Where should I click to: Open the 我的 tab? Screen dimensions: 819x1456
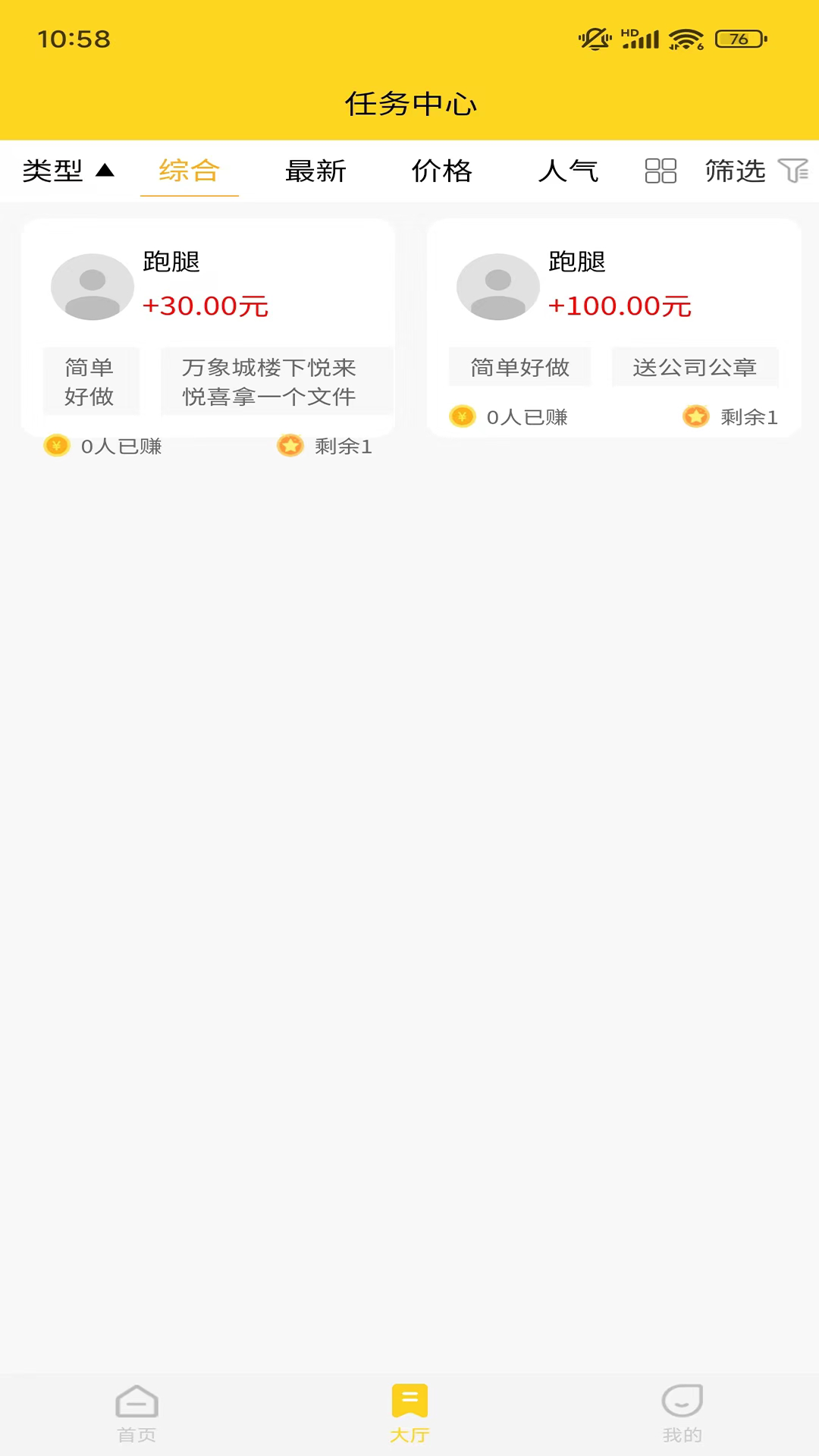pyautogui.click(x=682, y=1413)
